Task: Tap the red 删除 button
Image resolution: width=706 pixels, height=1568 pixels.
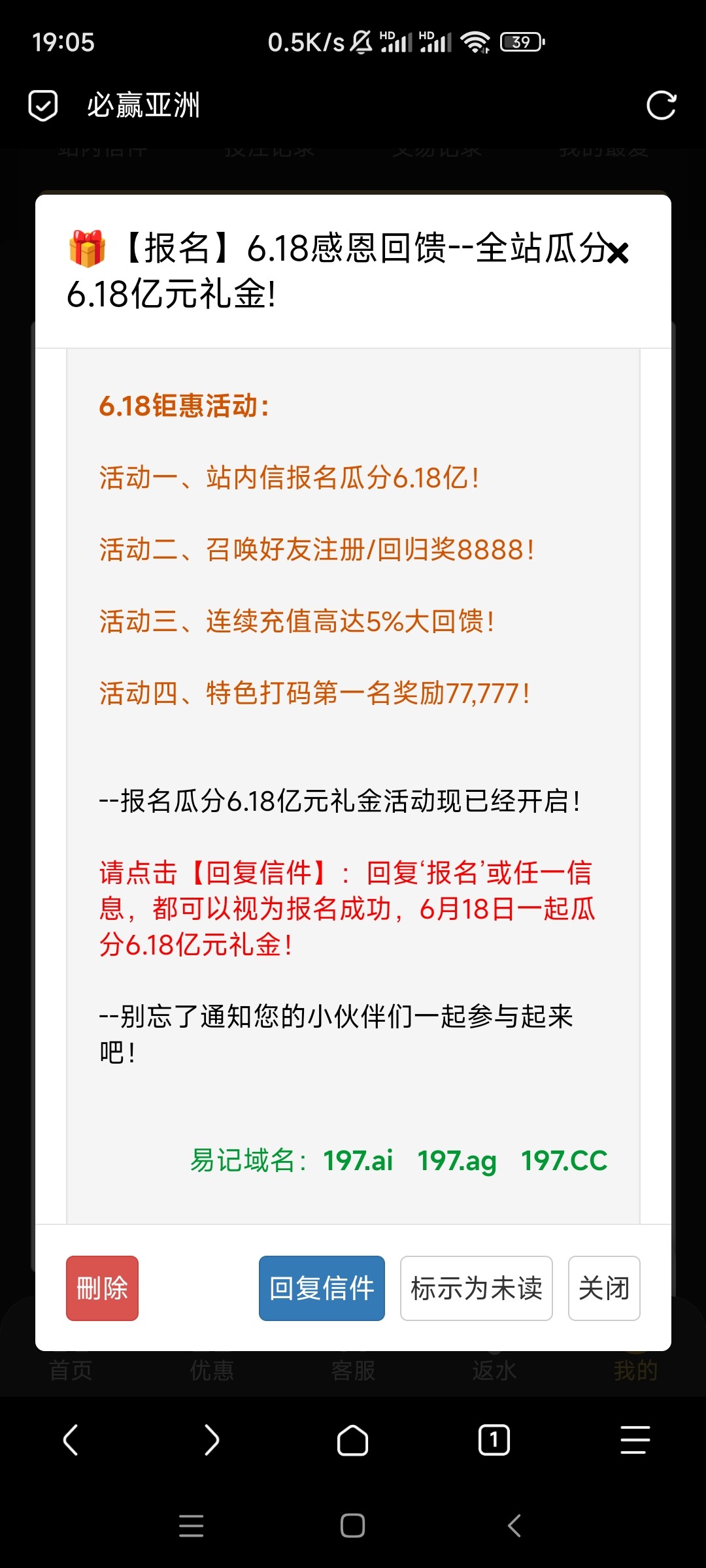Action: click(102, 1288)
